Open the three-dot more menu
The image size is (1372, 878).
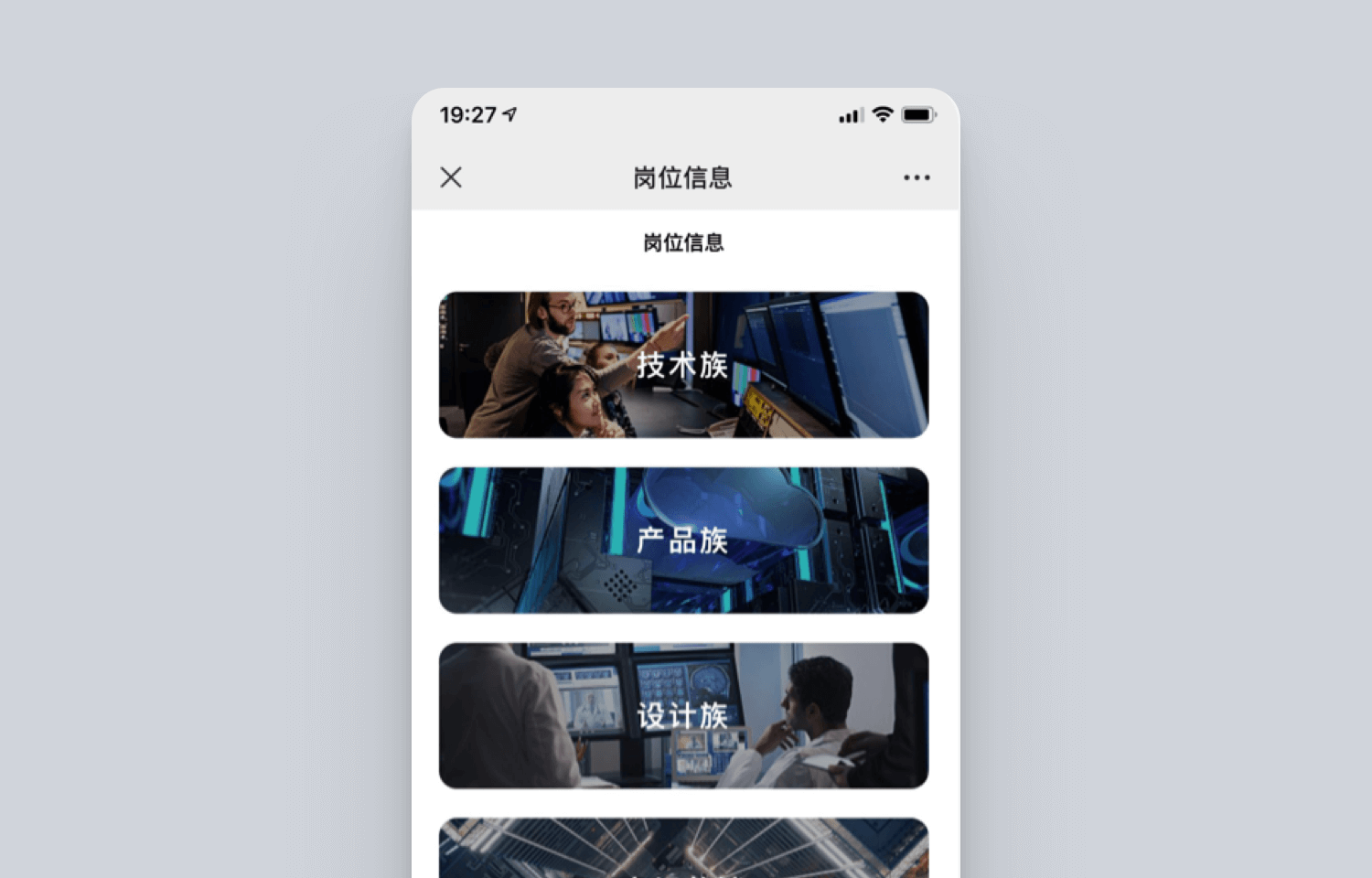click(x=916, y=177)
